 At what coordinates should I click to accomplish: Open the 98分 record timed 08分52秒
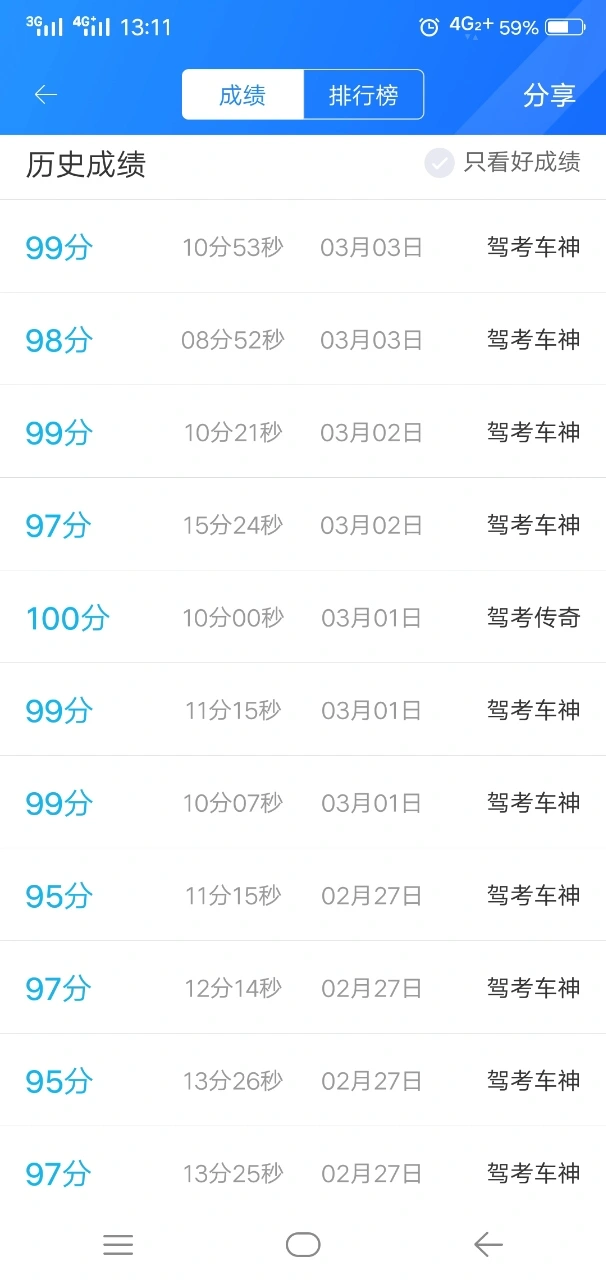click(x=302, y=340)
